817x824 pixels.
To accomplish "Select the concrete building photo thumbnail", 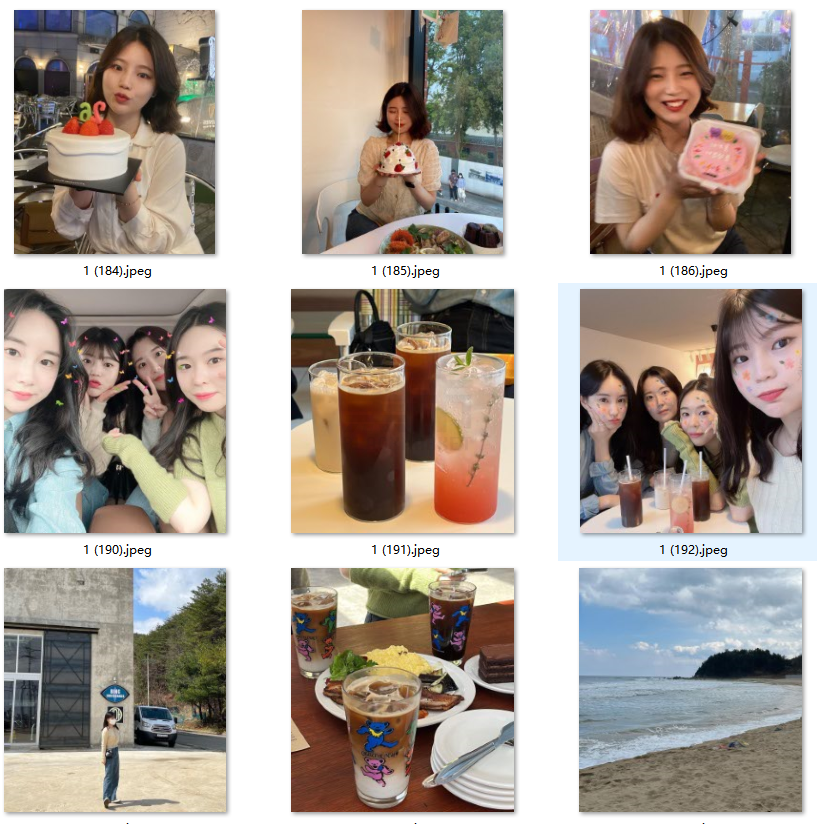I will [115, 690].
